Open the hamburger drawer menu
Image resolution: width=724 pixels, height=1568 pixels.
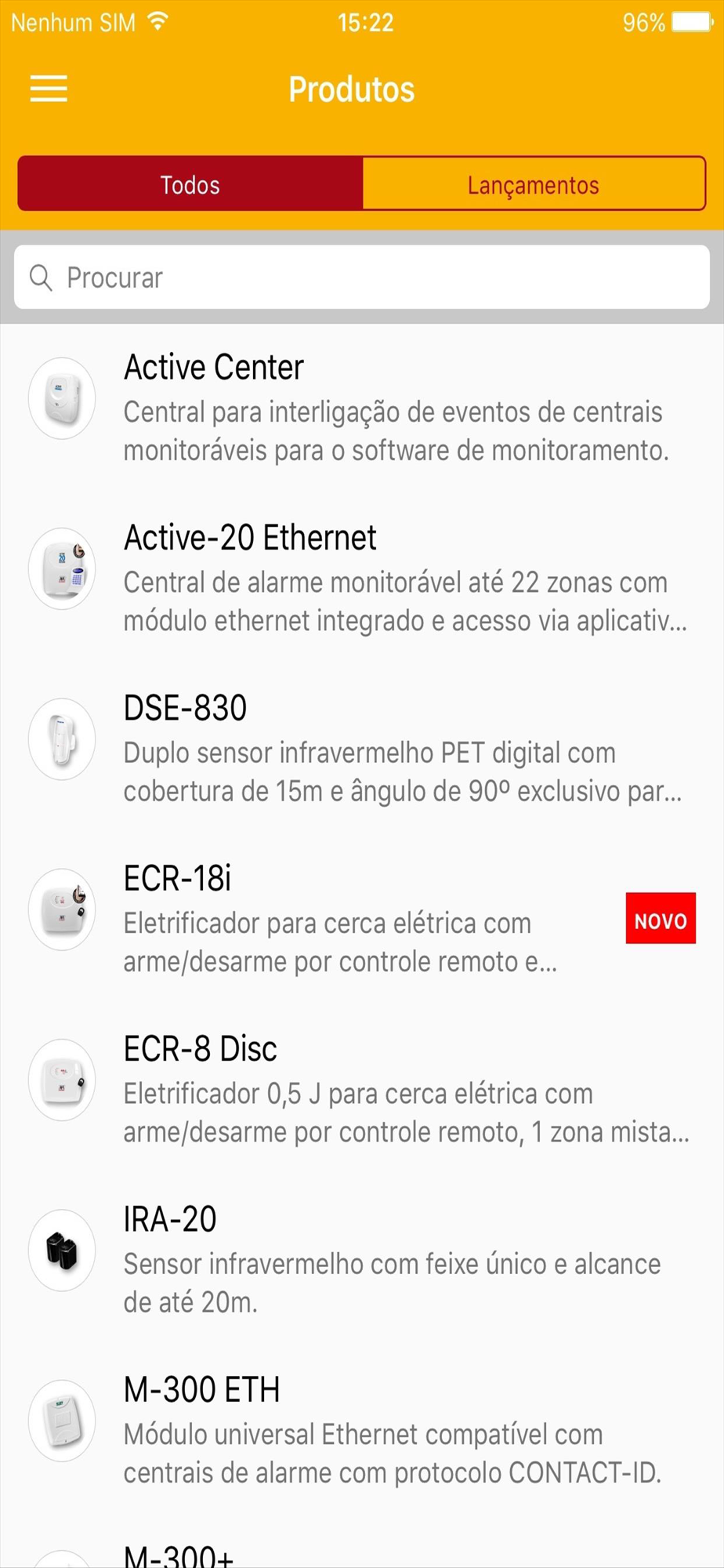49,89
